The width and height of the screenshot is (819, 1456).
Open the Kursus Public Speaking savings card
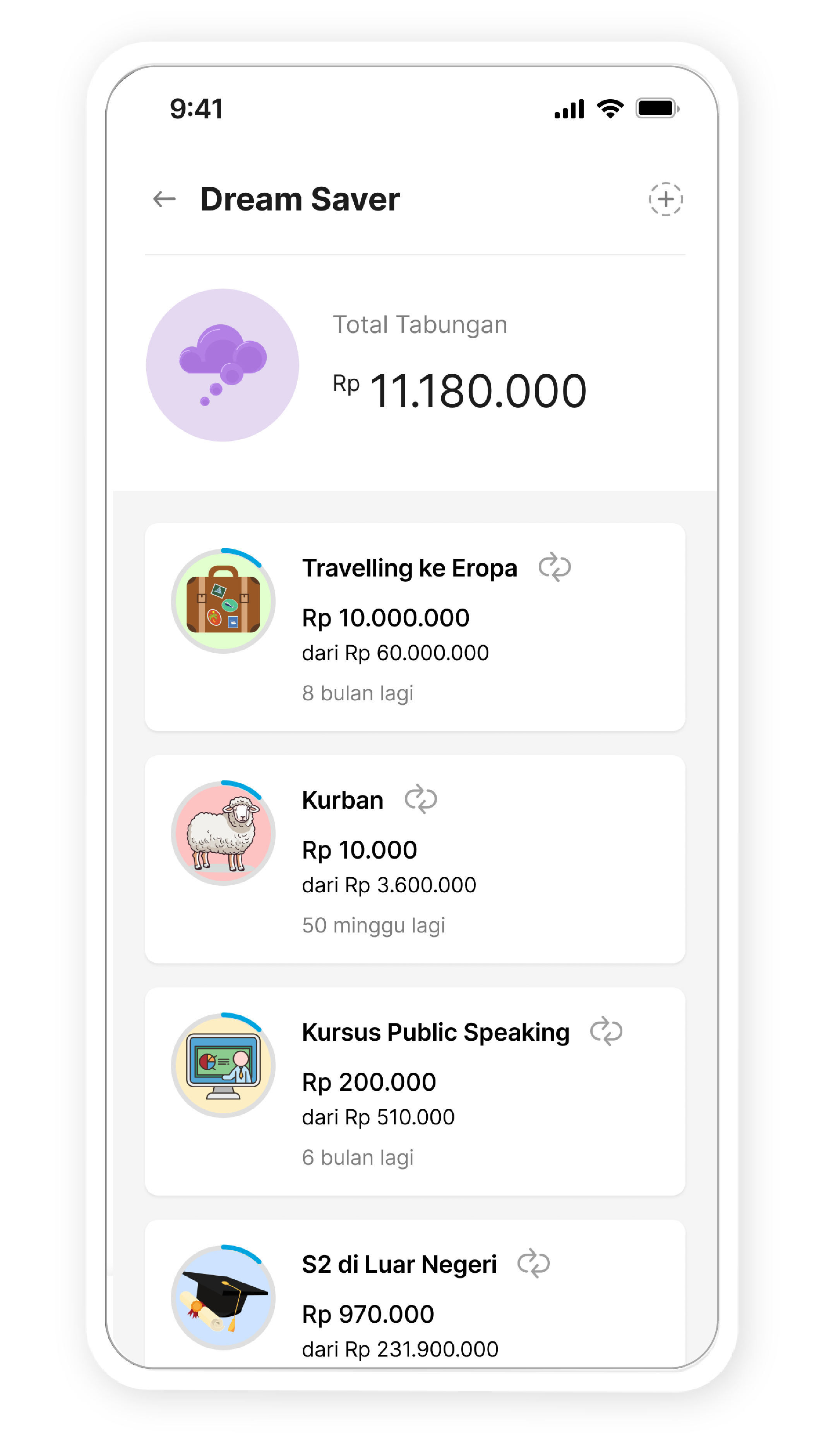tap(415, 1091)
